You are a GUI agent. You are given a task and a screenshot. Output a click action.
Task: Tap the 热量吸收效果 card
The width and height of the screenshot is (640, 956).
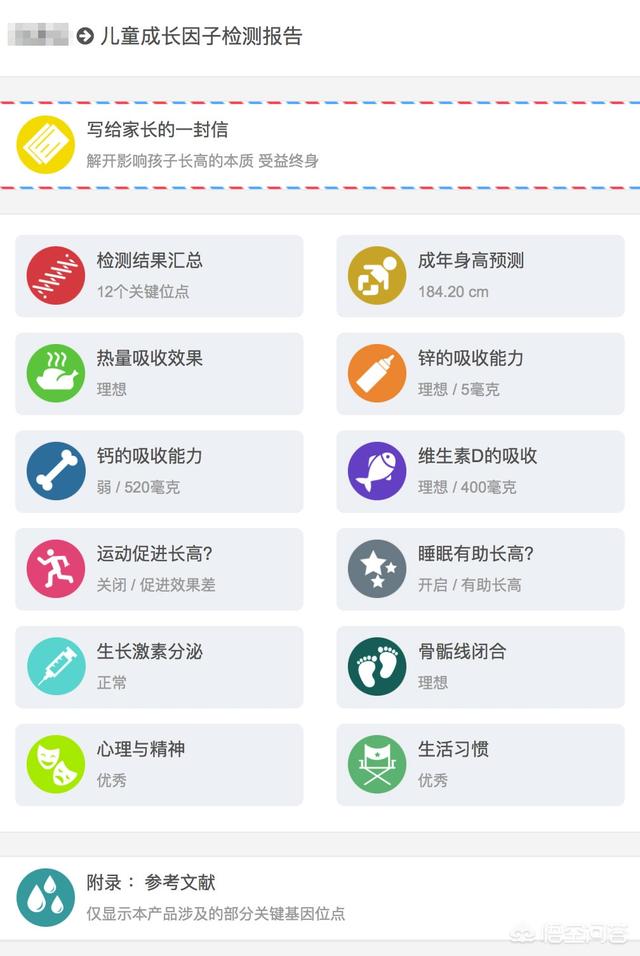[x=159, y=373]
